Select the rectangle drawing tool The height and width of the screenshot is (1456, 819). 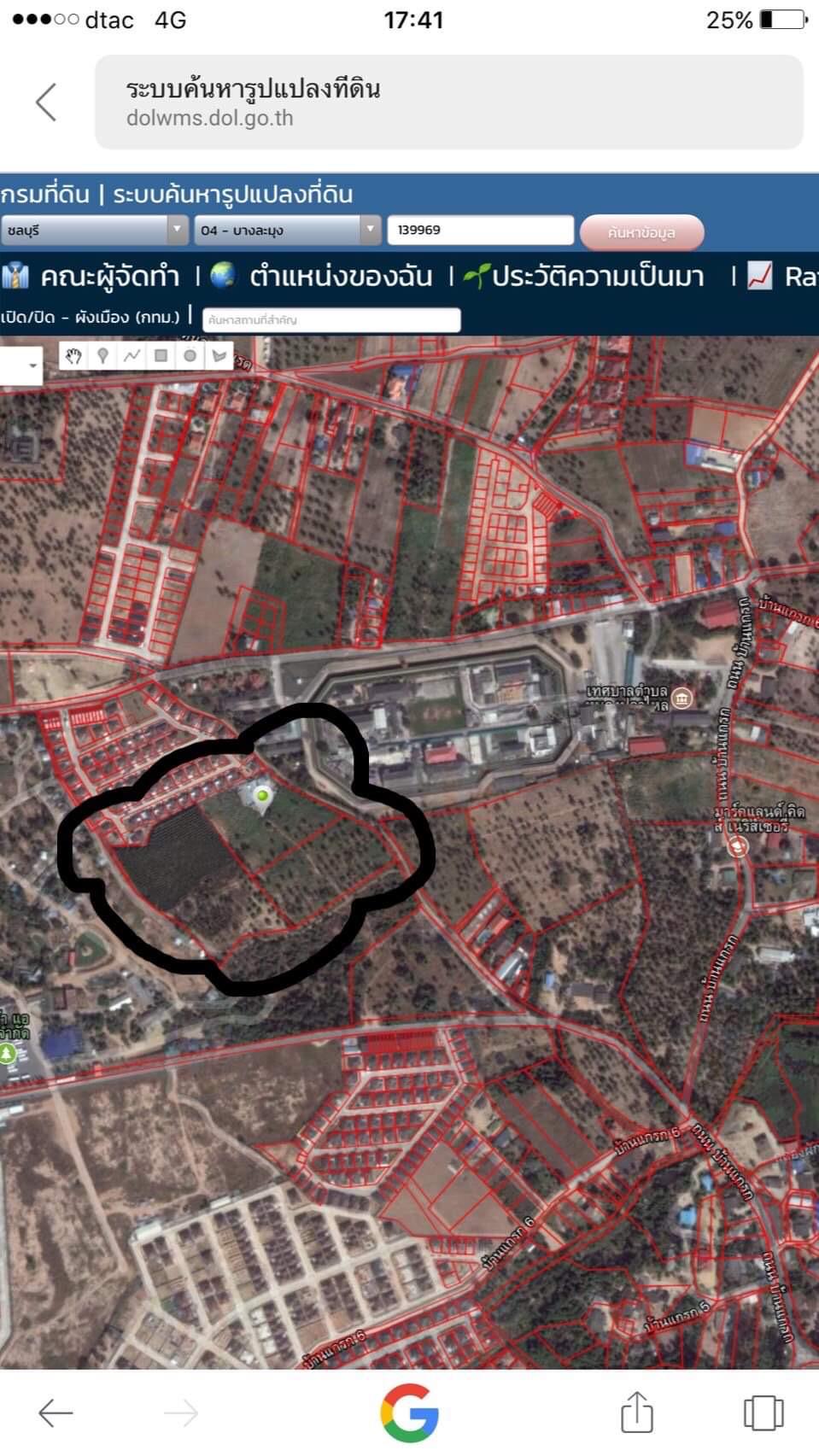[161, 355]
